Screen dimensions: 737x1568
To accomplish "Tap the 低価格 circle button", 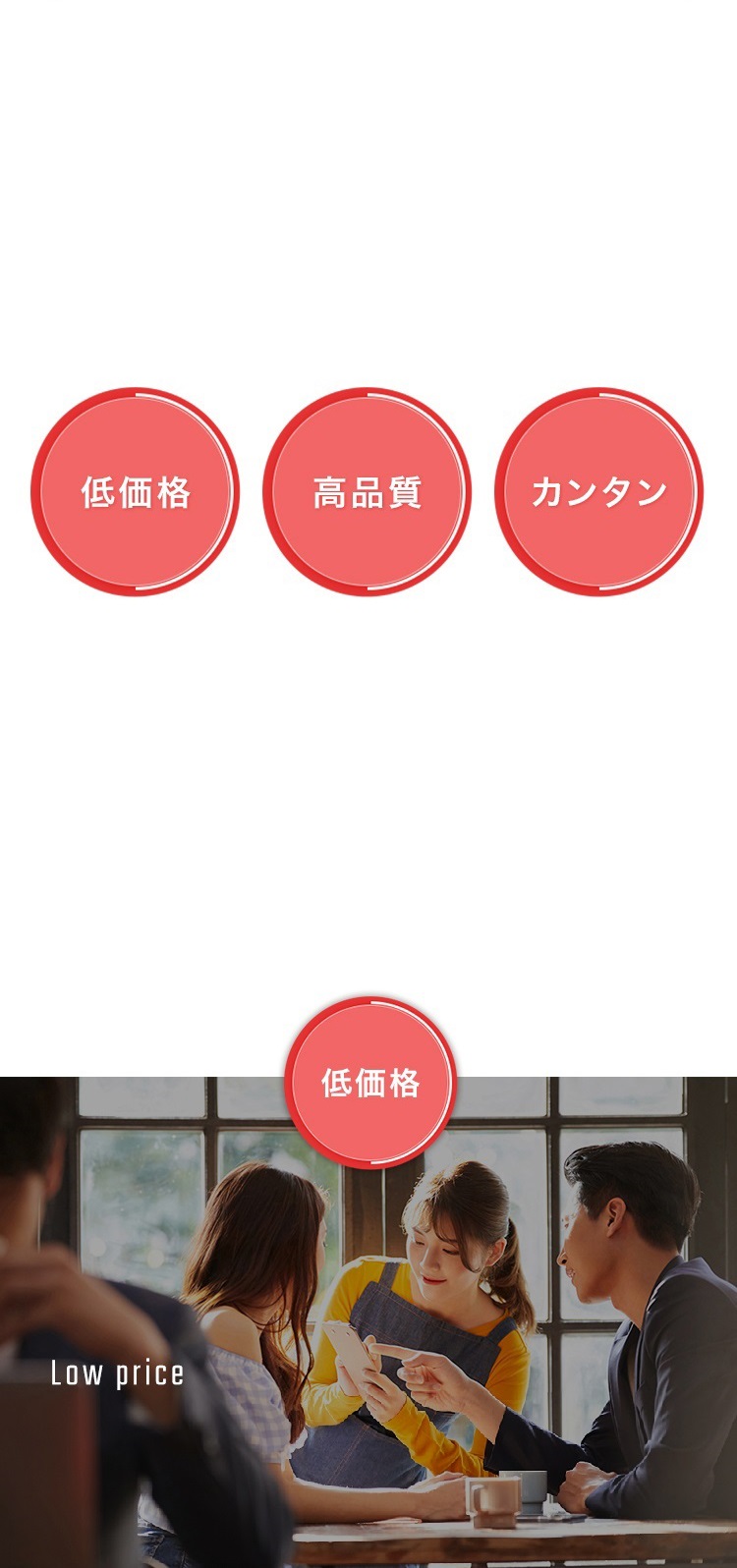I will click(x=136, y=491).
